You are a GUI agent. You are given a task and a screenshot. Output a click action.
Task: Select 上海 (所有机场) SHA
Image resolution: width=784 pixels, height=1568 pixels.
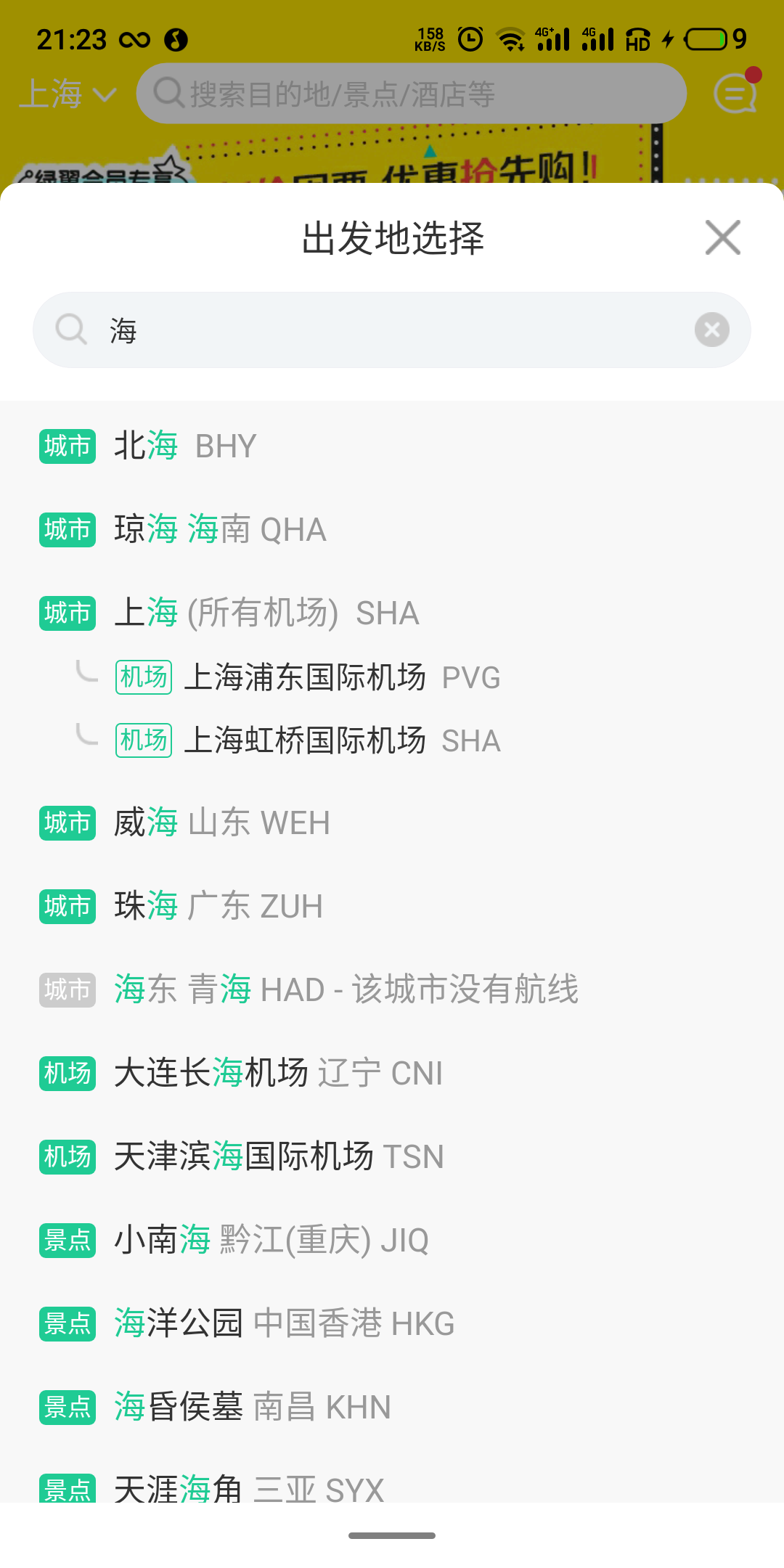266,613
